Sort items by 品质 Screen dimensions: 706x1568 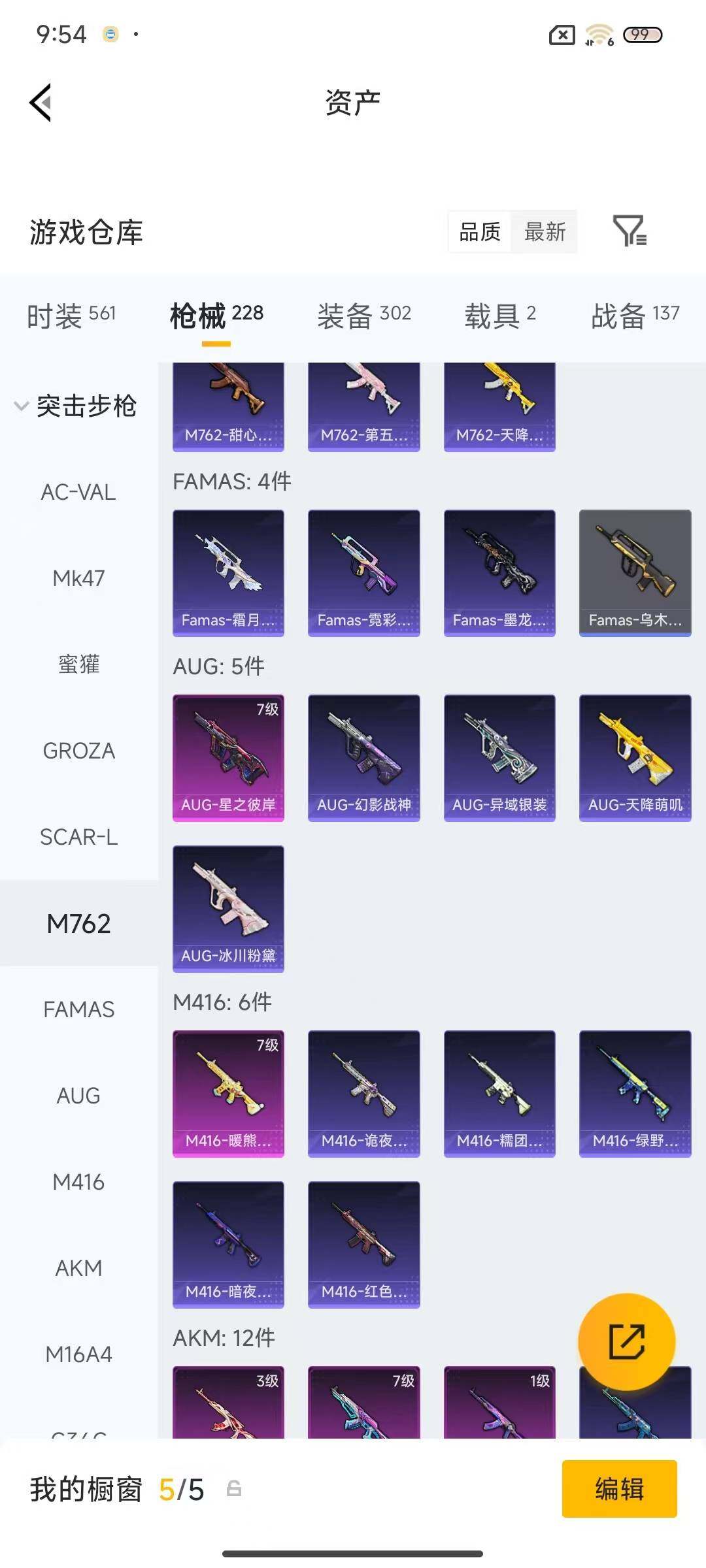[480, 231]
